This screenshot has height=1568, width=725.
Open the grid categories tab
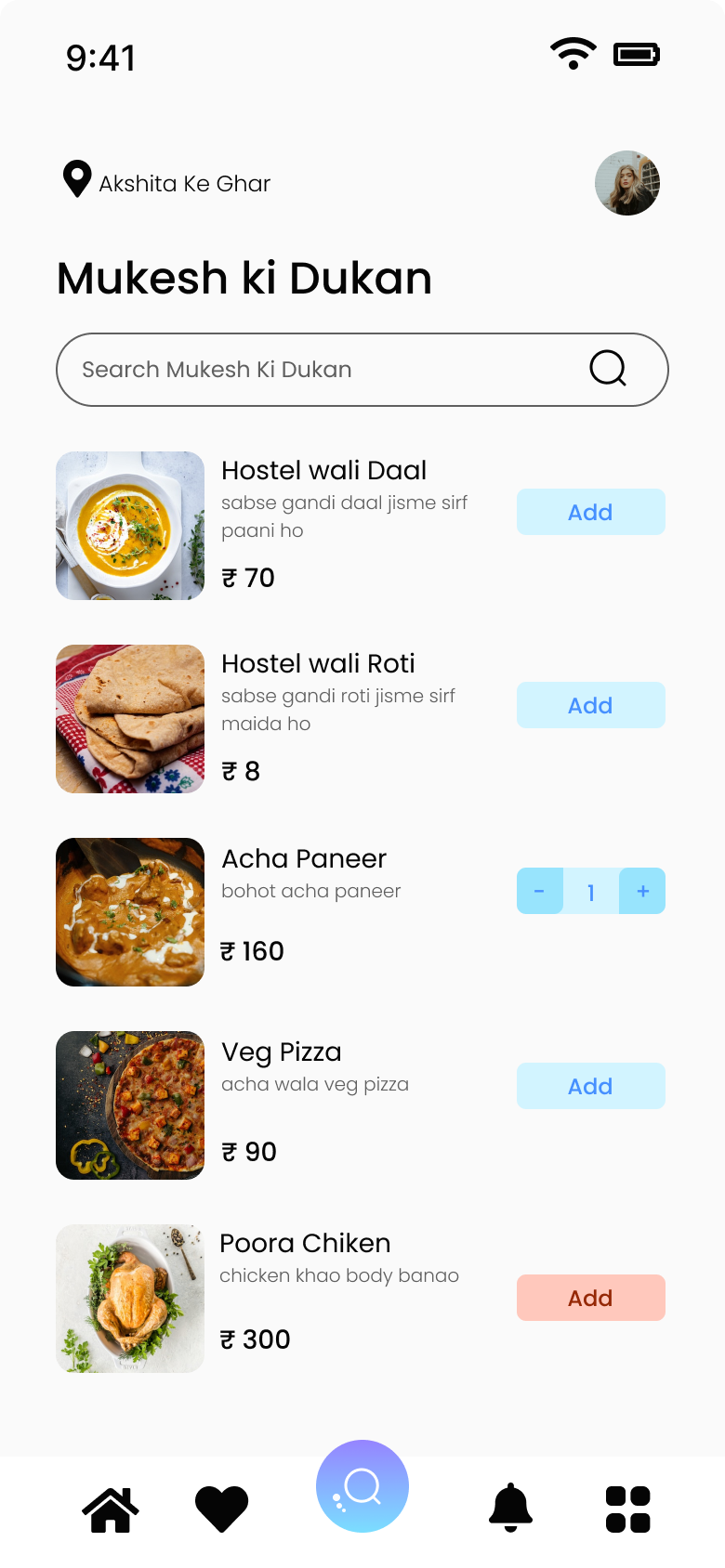(x=628, y=1509)
